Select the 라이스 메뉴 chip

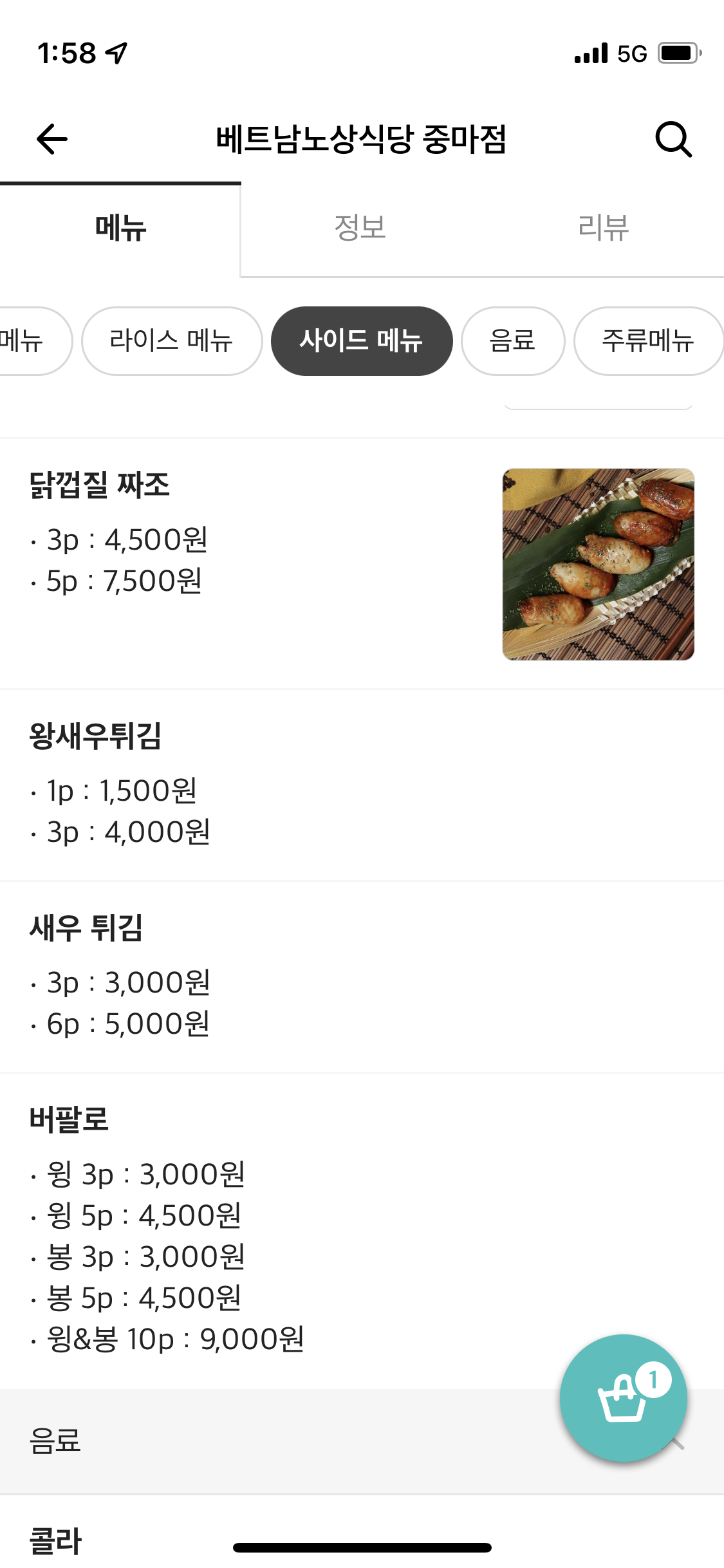(172, 341)
